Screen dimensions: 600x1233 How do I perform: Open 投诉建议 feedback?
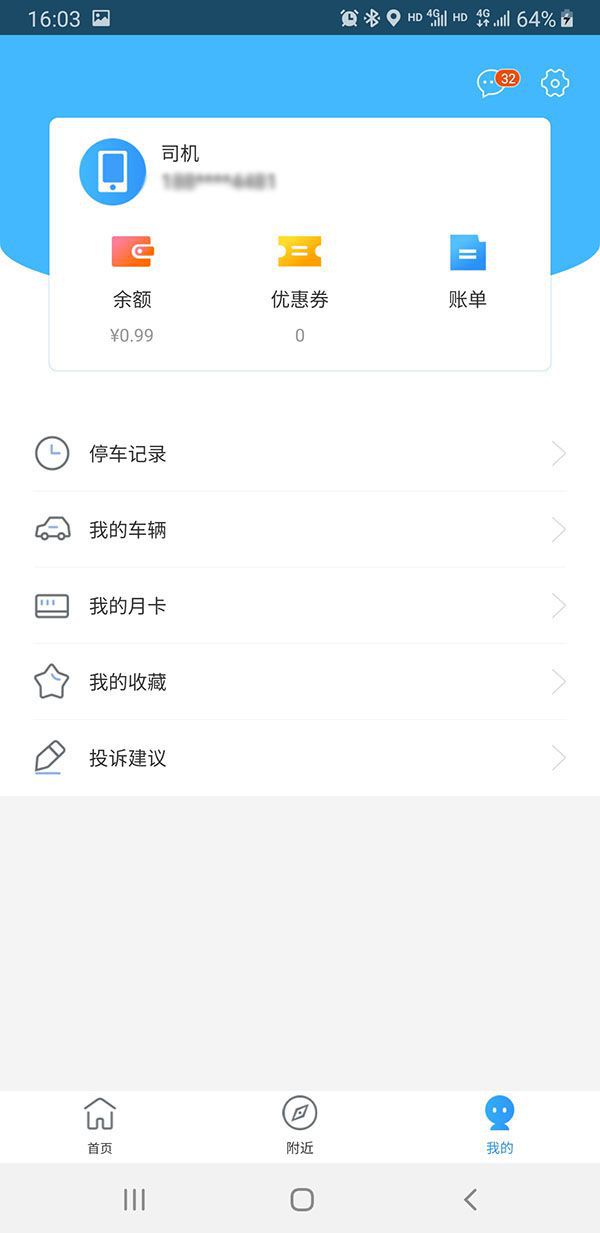pos(300,758)
